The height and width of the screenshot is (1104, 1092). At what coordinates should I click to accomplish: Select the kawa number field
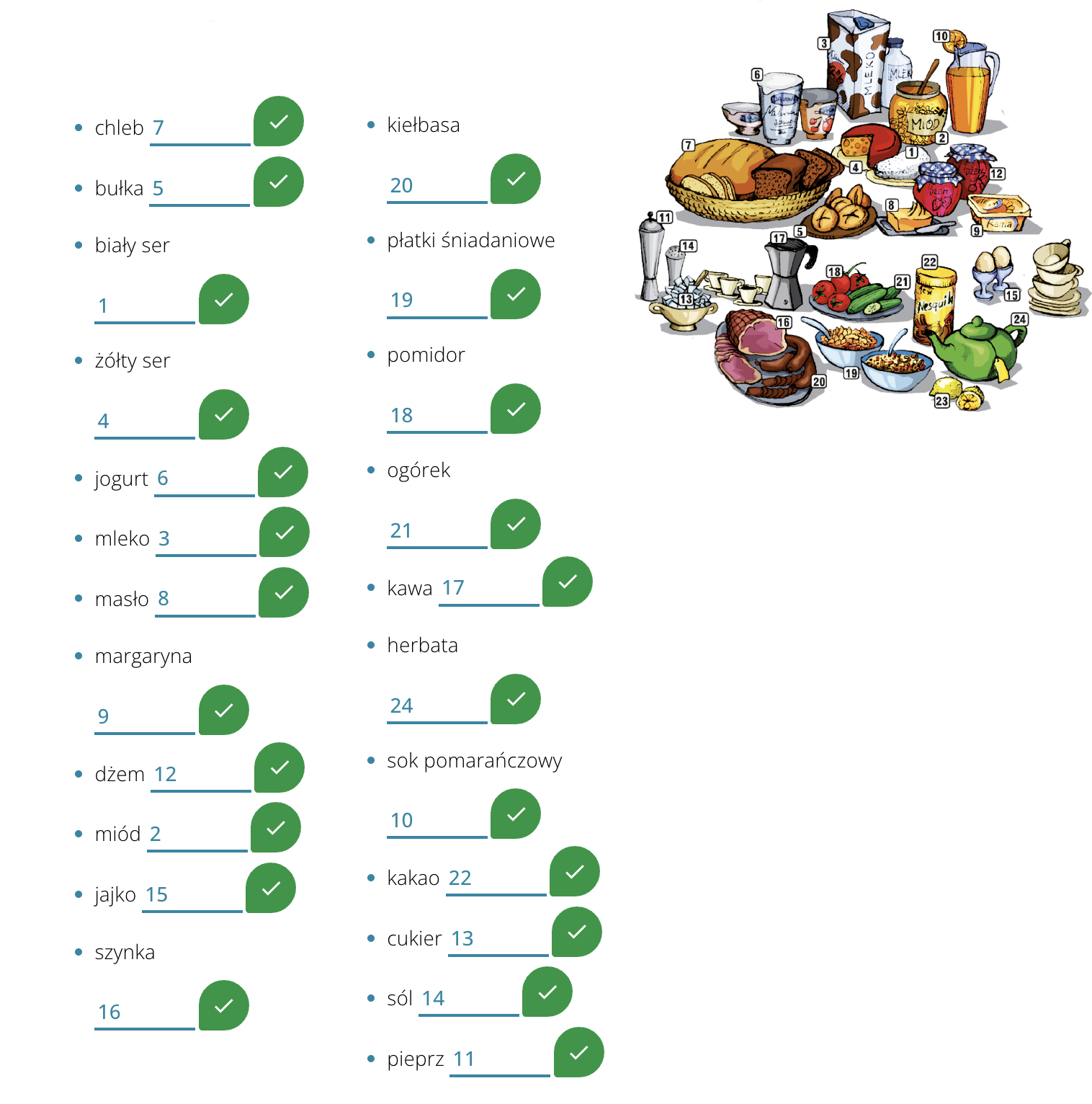coord(488,590)
